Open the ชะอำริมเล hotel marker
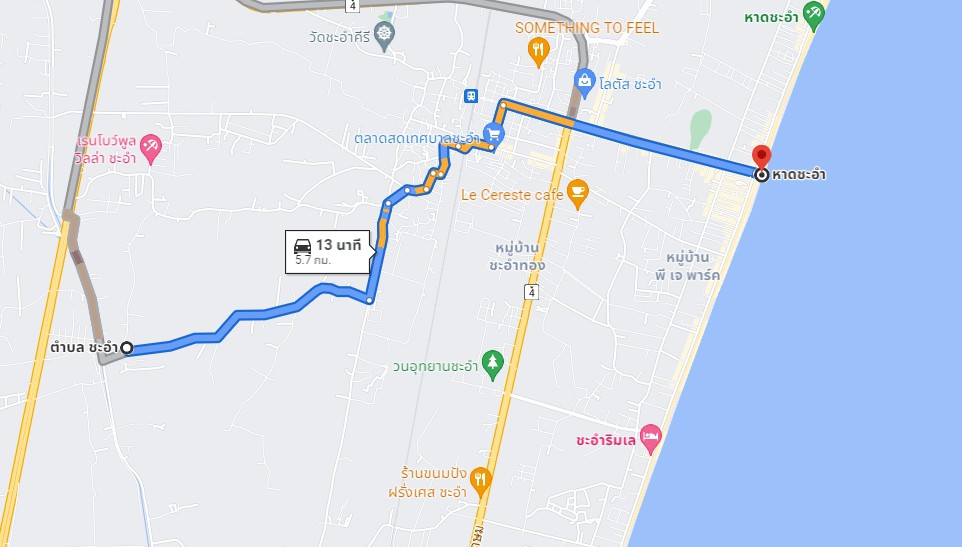 (650, 435)
